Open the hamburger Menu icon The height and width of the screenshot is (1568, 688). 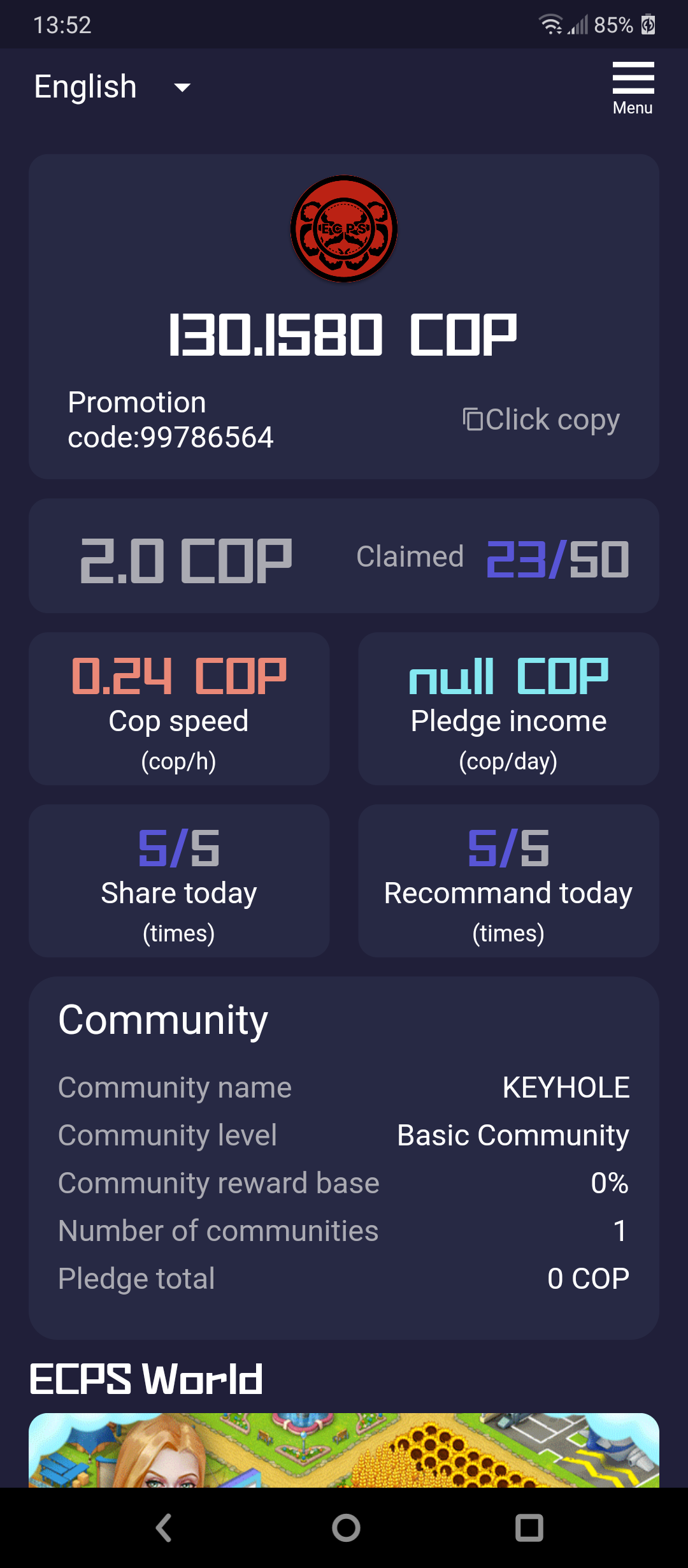633,76
